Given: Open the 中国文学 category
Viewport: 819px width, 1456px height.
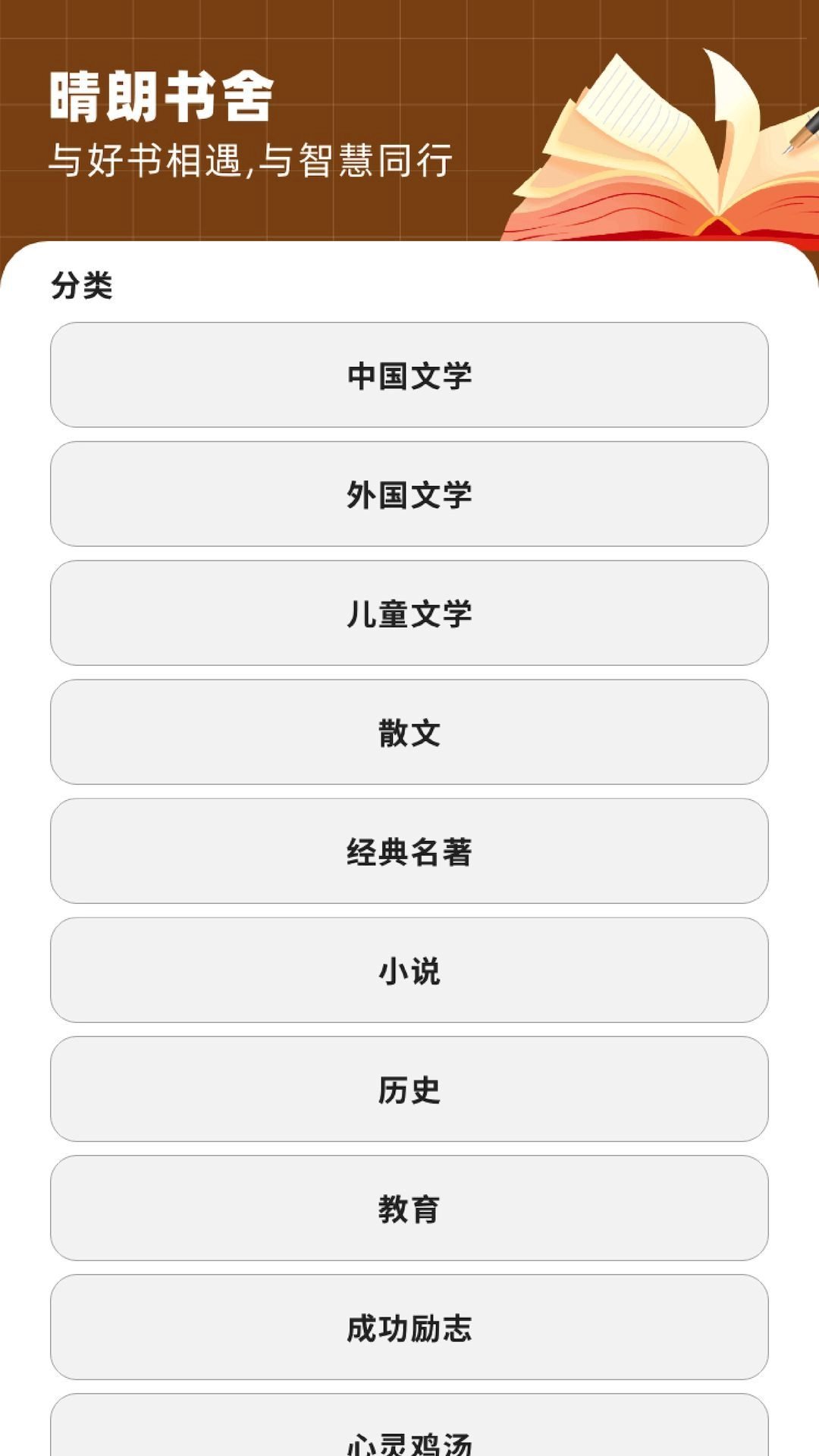Looking at the screenshot, I should click(409, 375).
